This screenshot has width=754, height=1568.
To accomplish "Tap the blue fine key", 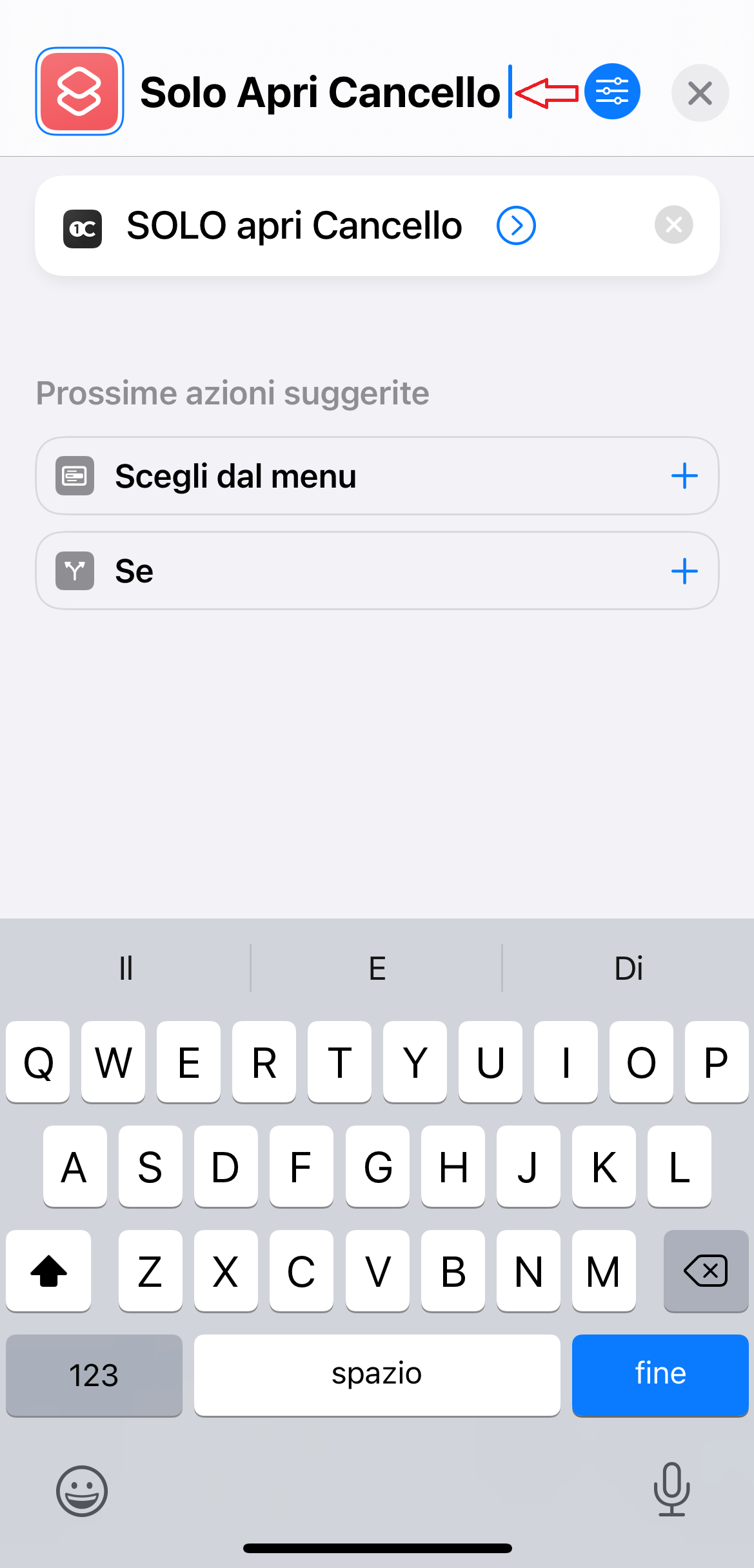I will tap(660, 1374).
